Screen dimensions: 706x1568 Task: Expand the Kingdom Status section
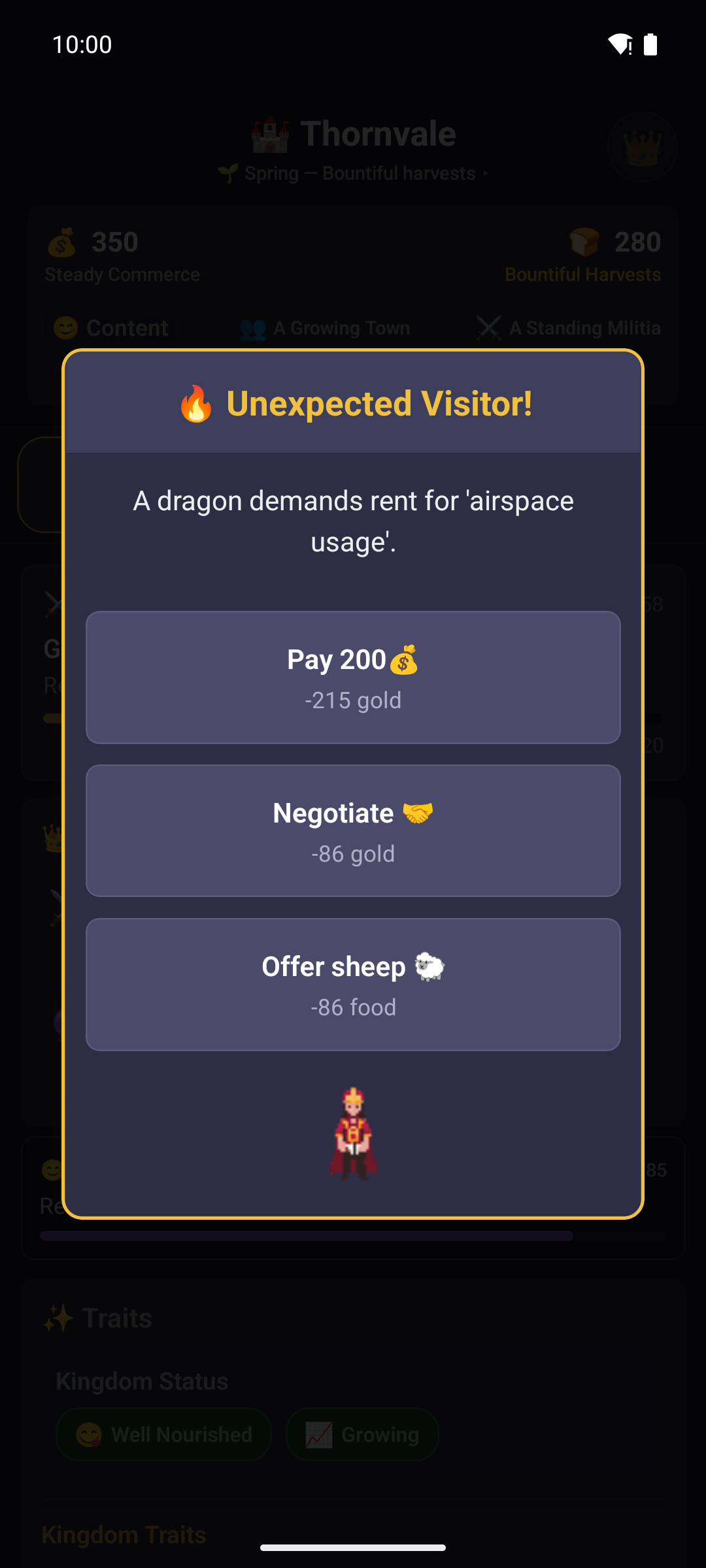tap(142, 1381)
